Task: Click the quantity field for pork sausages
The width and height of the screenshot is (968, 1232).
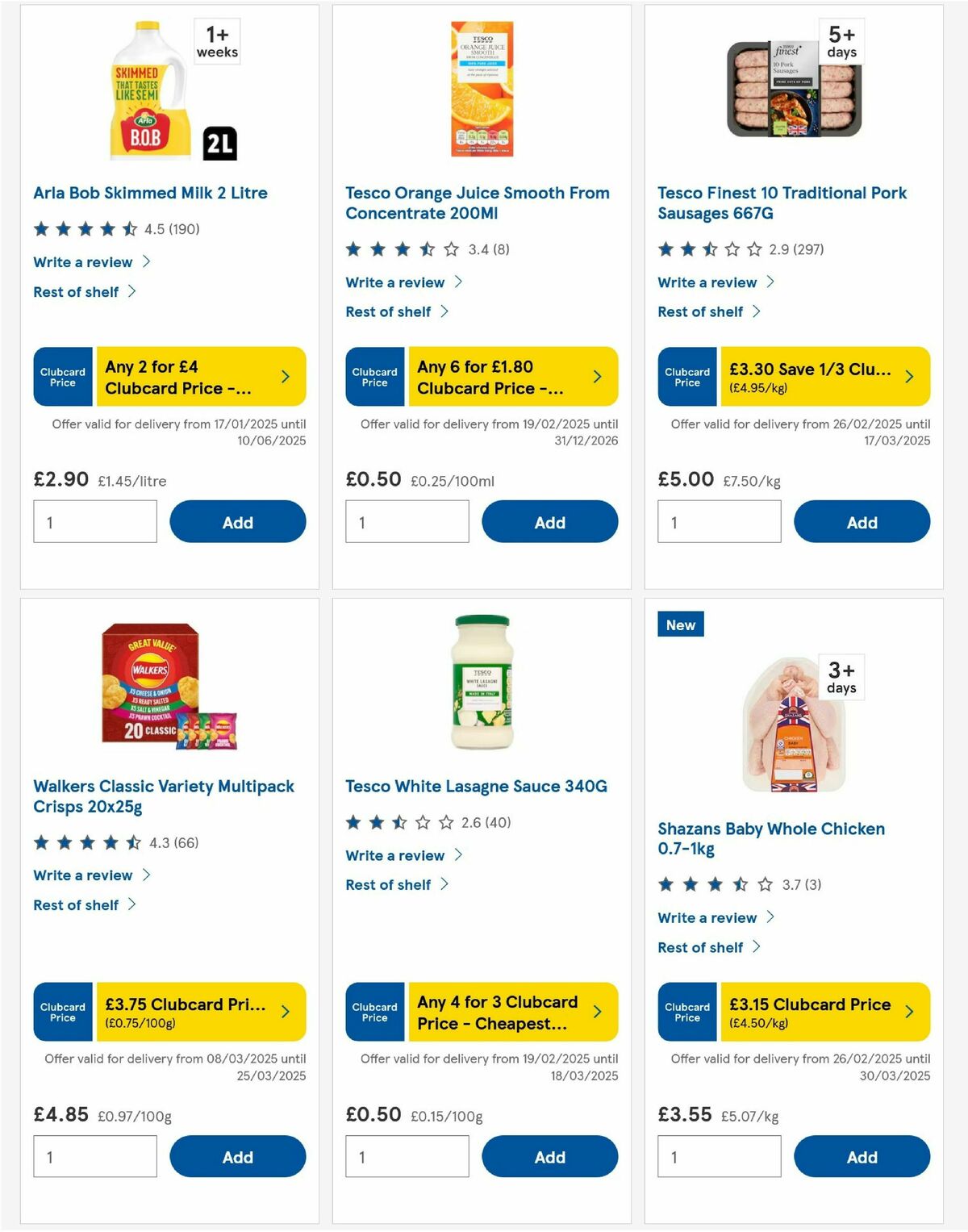Action: [719, 522]
